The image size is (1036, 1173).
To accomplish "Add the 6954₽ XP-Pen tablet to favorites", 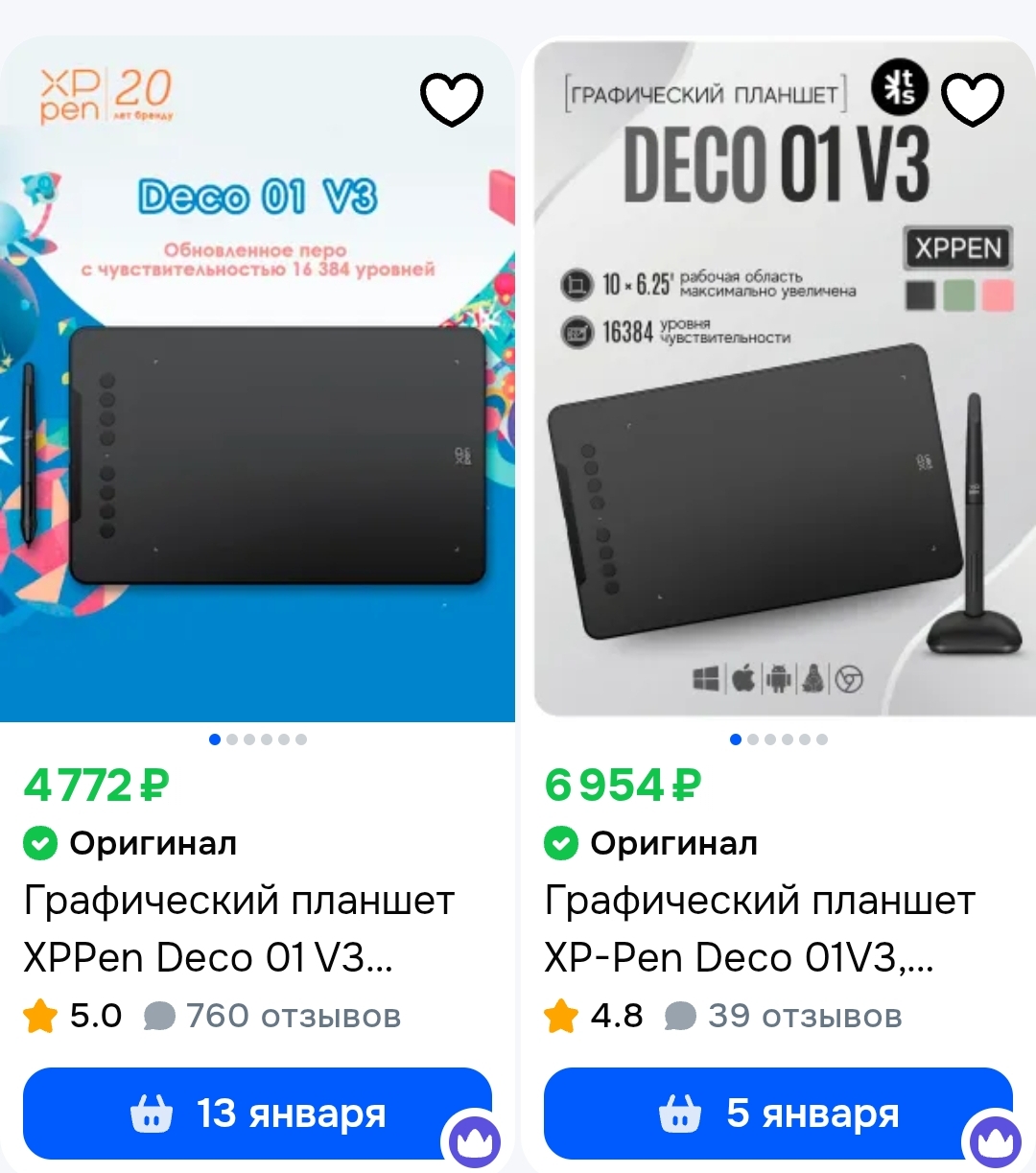I will (x=973, y=99).
